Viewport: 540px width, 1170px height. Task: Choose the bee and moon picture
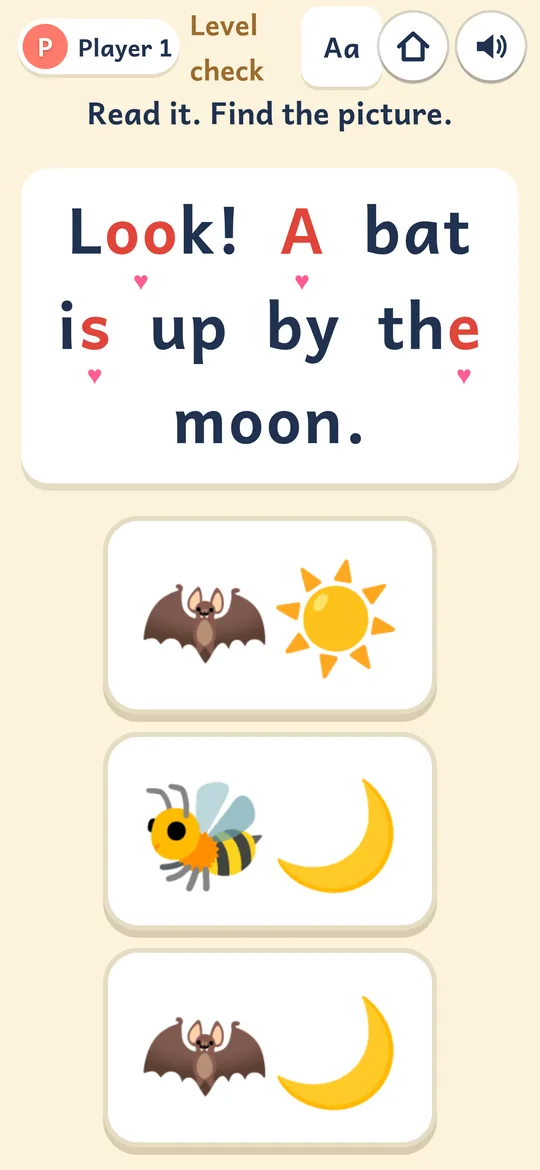270,833
